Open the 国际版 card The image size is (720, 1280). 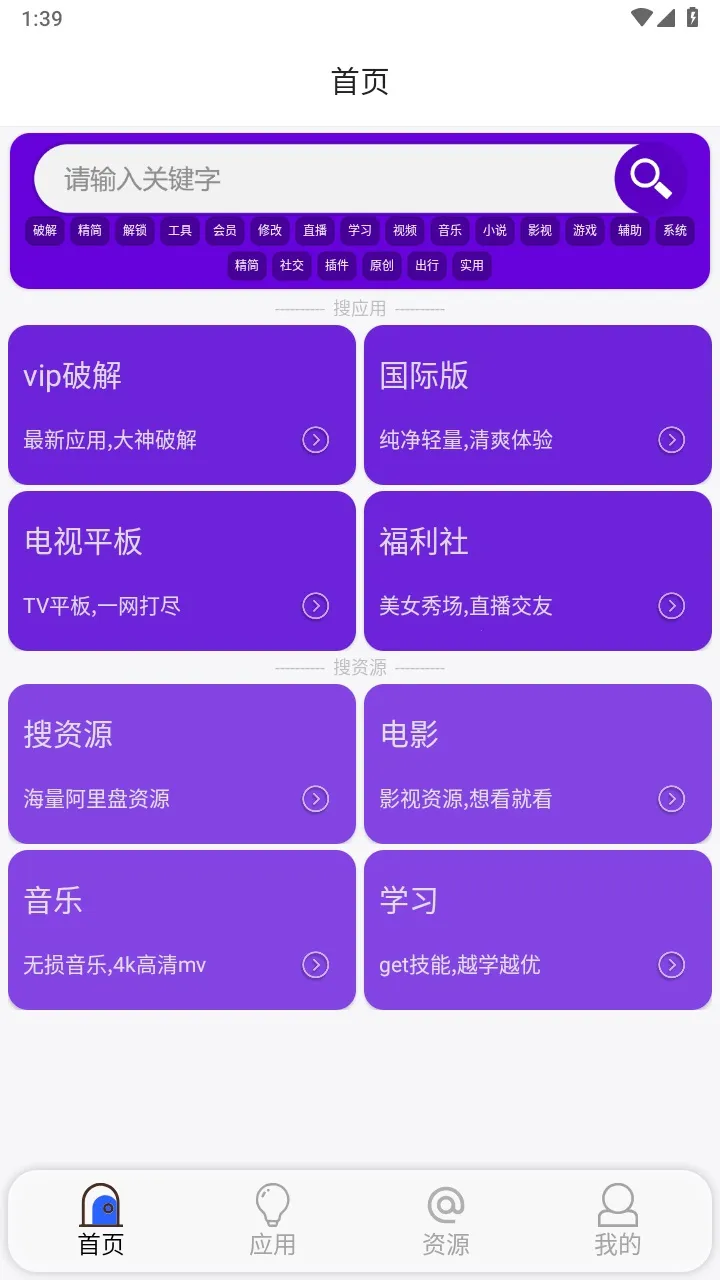(x=538, y=405)
